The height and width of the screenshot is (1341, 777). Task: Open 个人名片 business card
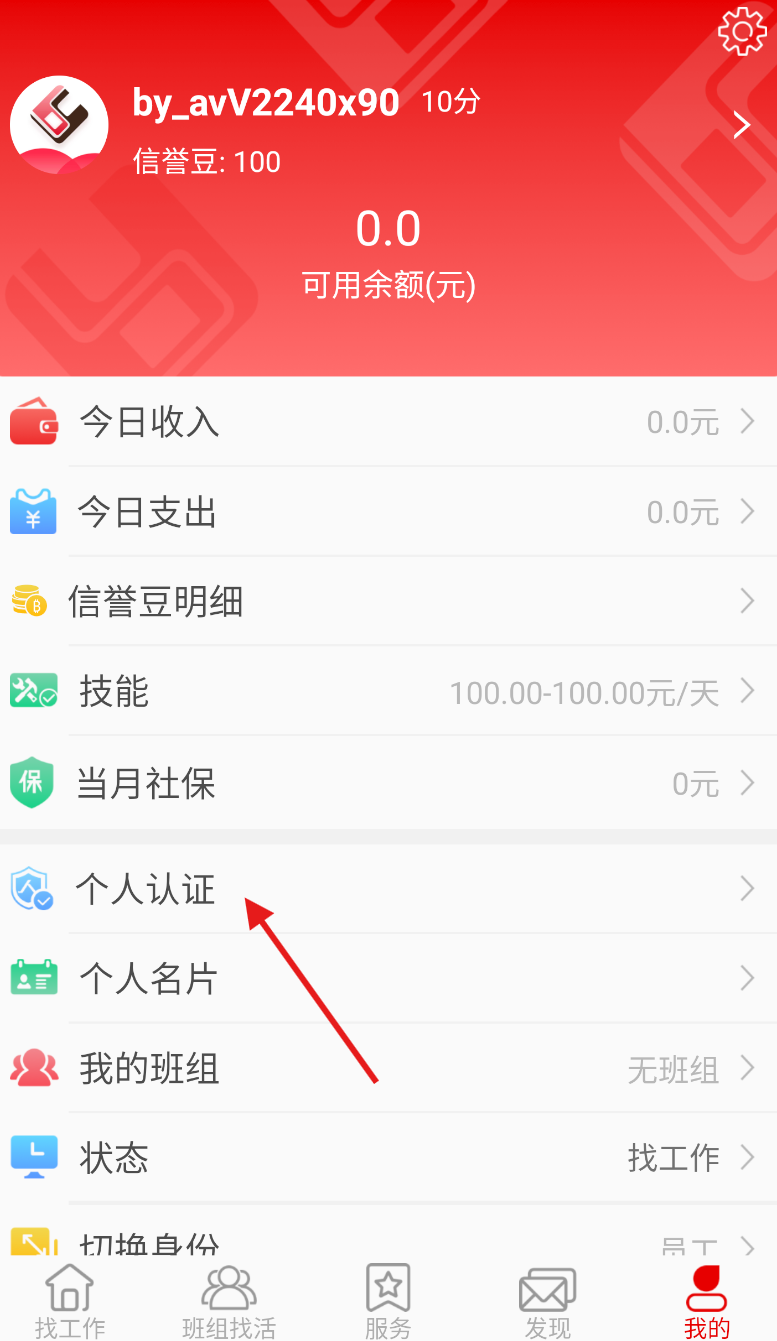pyautogui.click(x=388, y=978)
